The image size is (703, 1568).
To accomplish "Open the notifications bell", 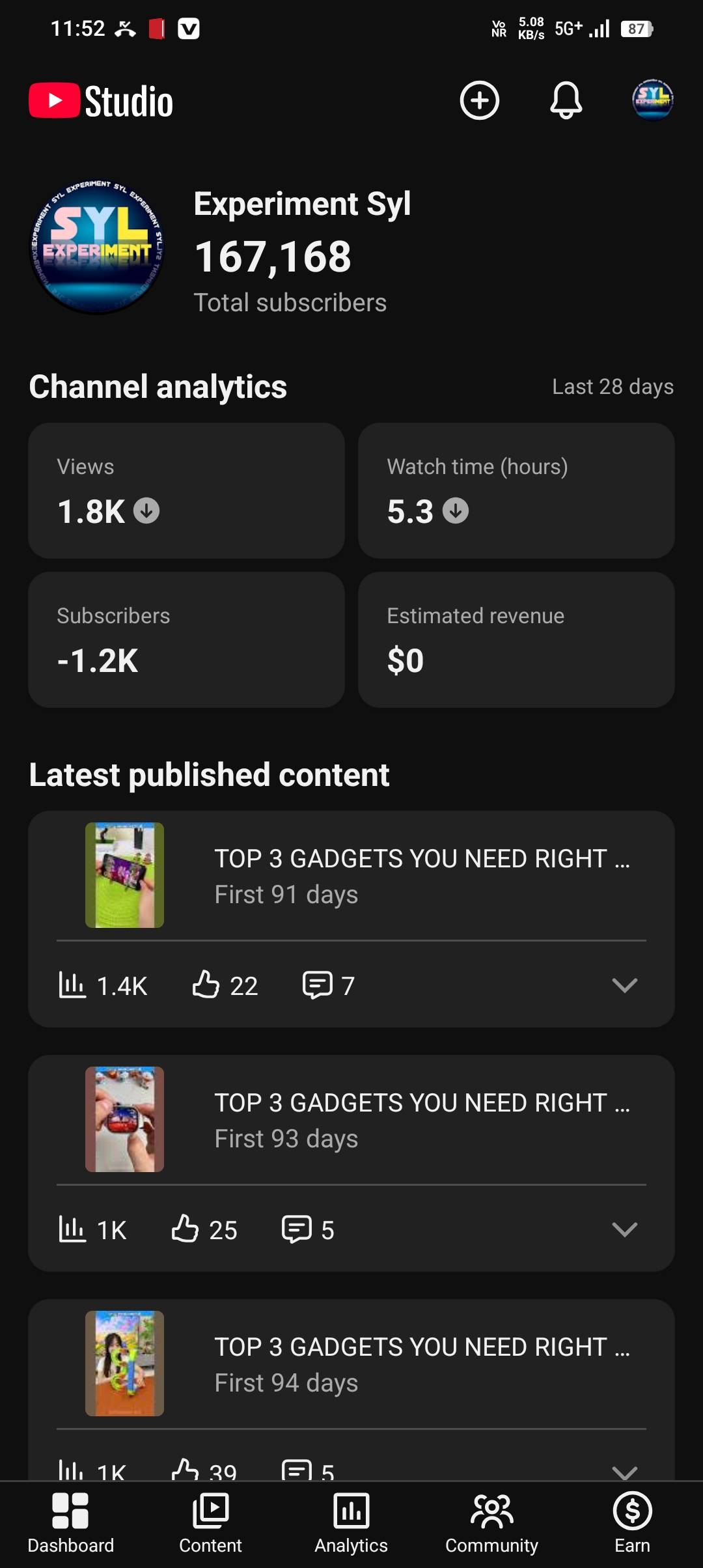I will [x=566, y=100].
